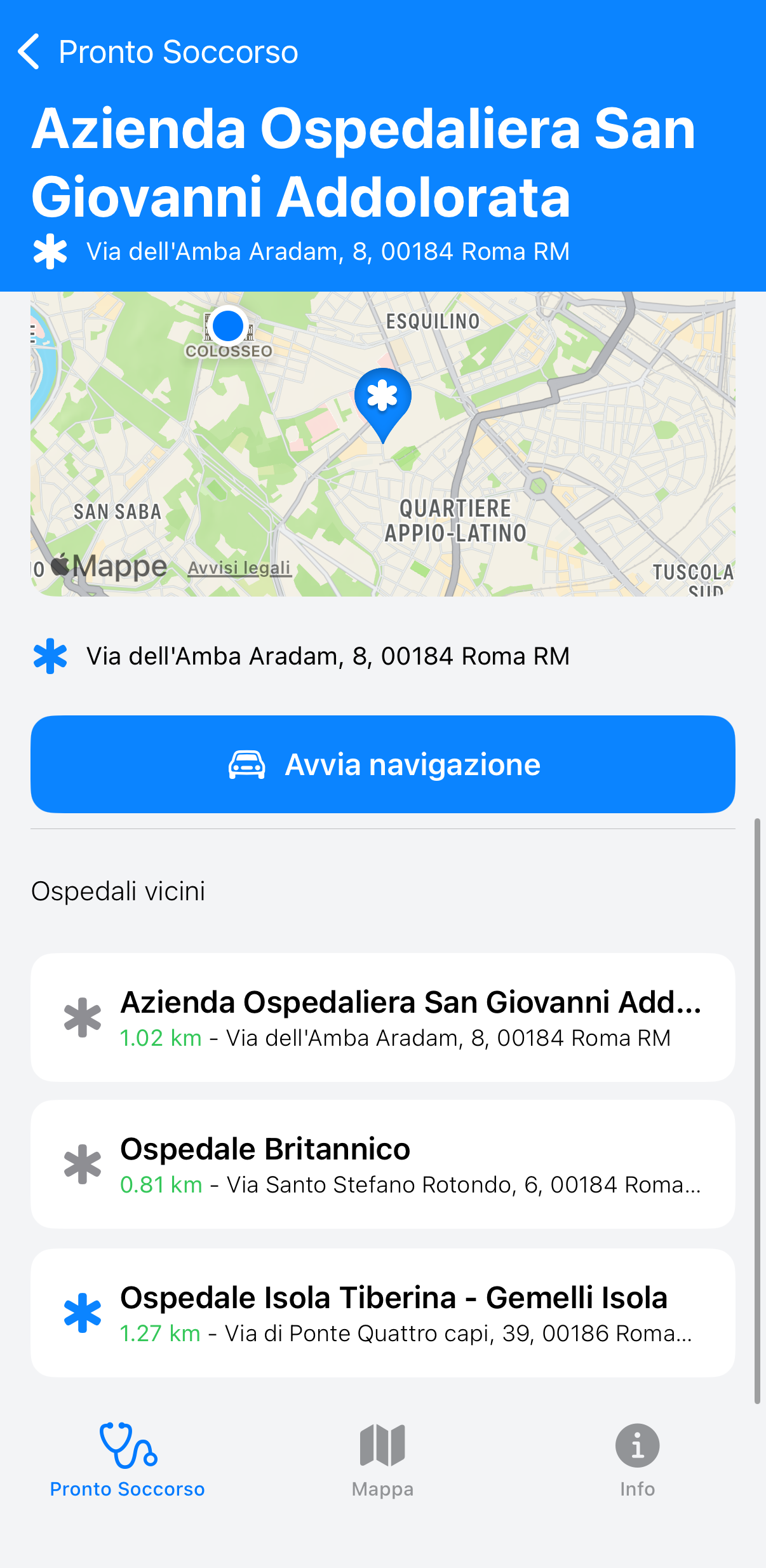Open Azienda Ospedaliera San Giovanni nearby card
766x1568 pixels.
(x=383, y=1017)
